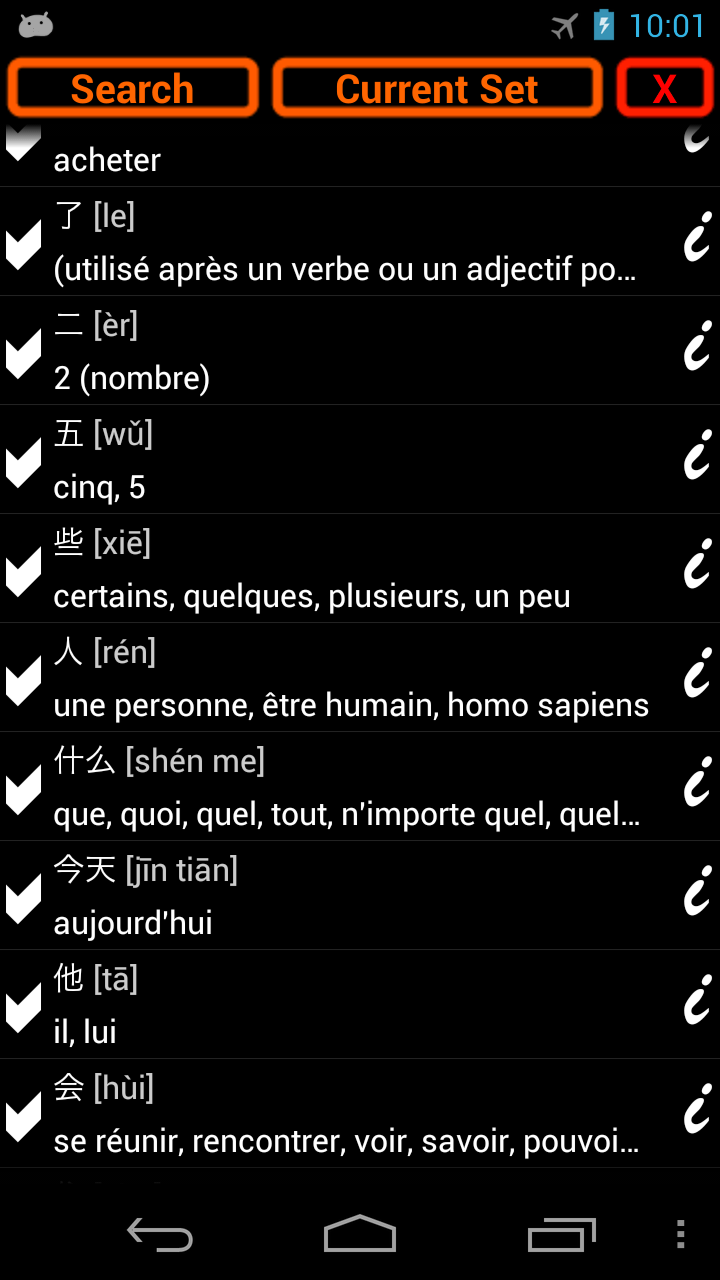720x1280 pixels.
Task: Deselect 今天 [jīn tiān] checkbox
Action: (23, 898)
